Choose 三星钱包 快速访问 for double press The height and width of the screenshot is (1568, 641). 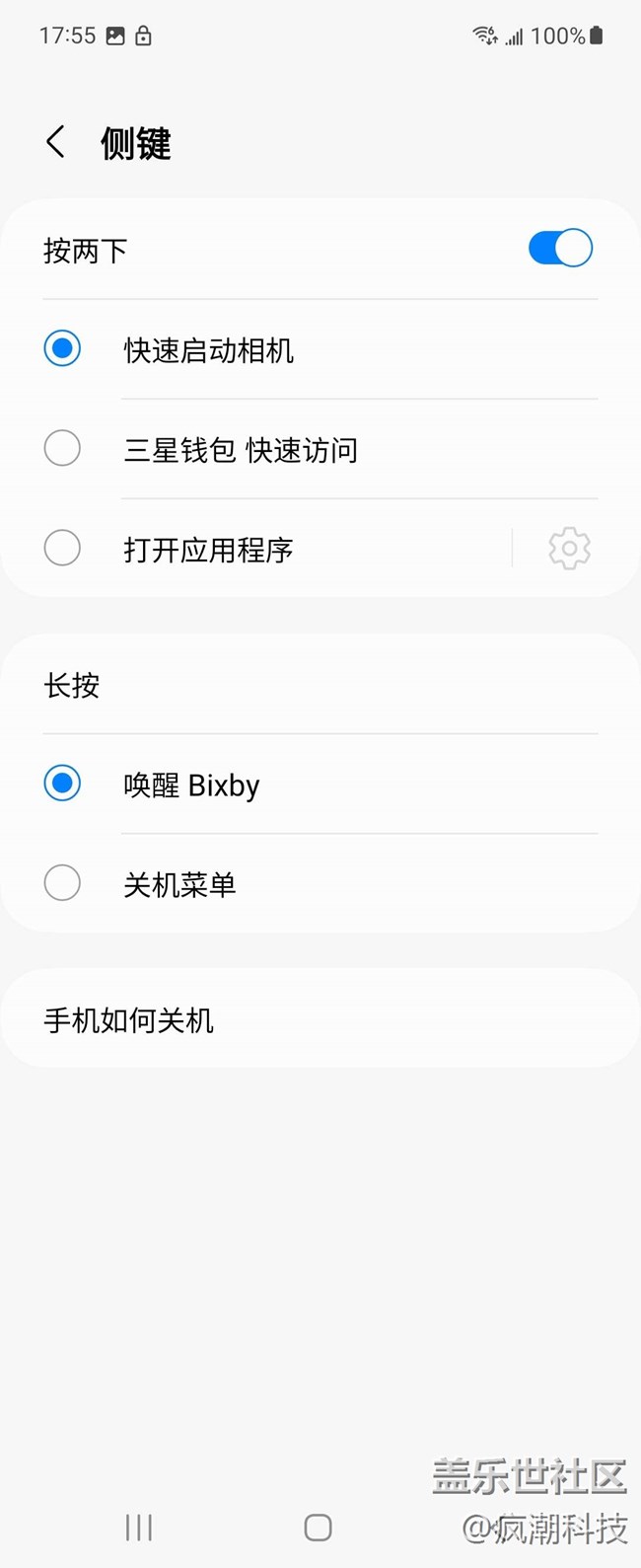[x=62, y=449]
